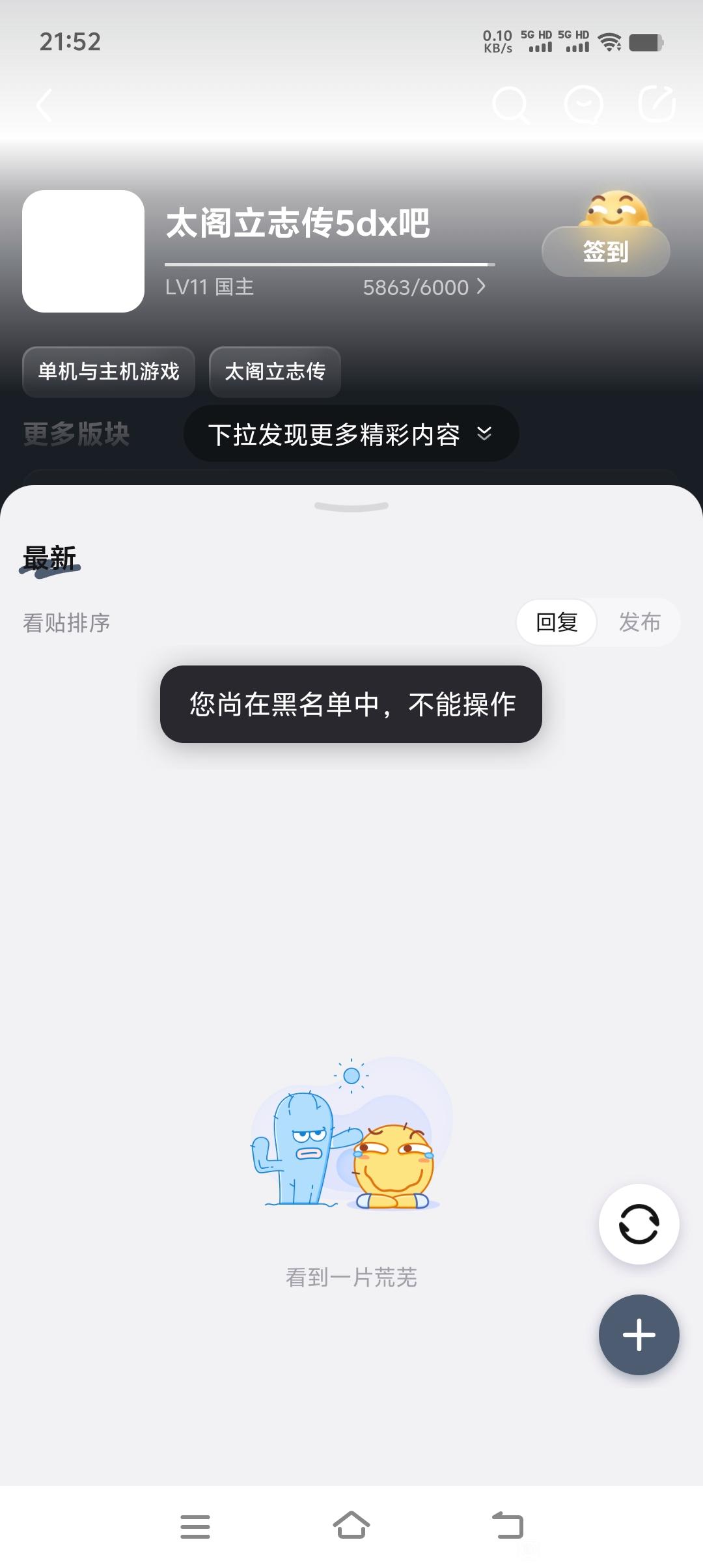This screenshot has height=1568, width=703.
Task: Go to the system home screen
Action: coord(351,1525)
